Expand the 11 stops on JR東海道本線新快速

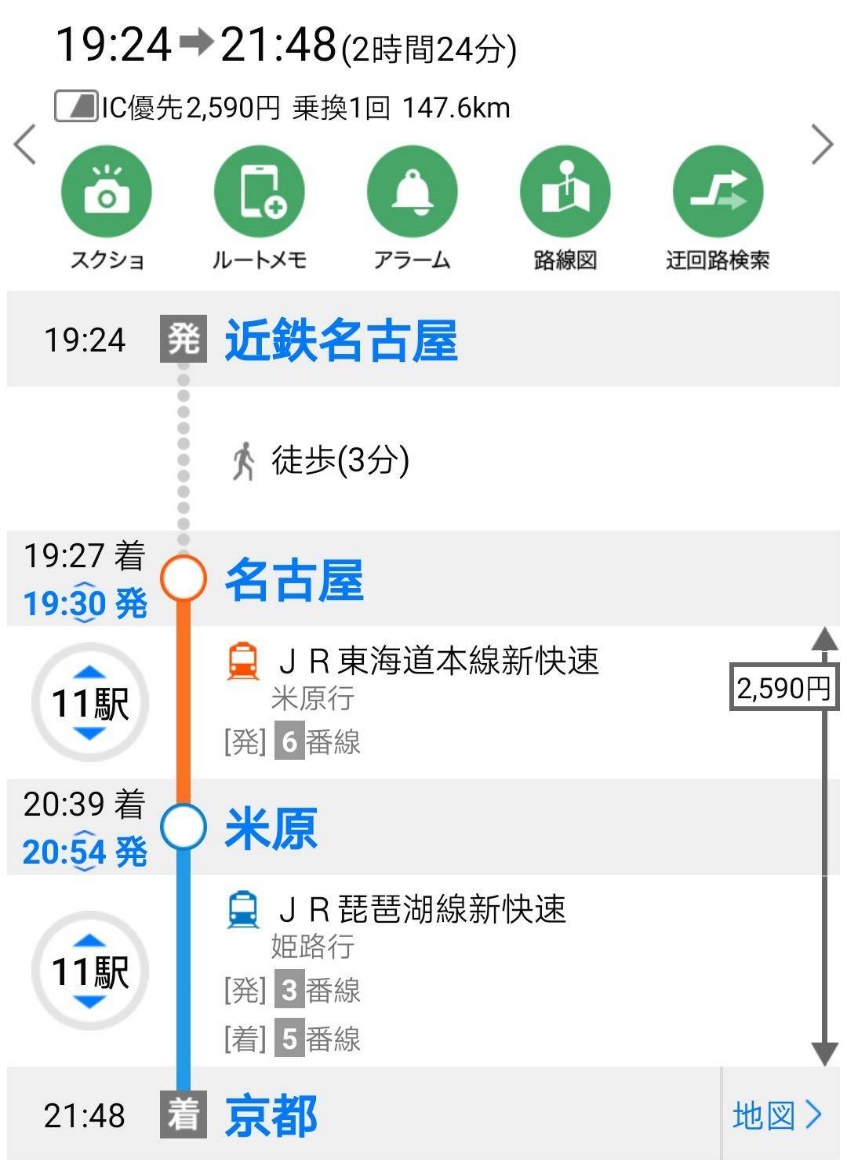(x=90, y=704)
